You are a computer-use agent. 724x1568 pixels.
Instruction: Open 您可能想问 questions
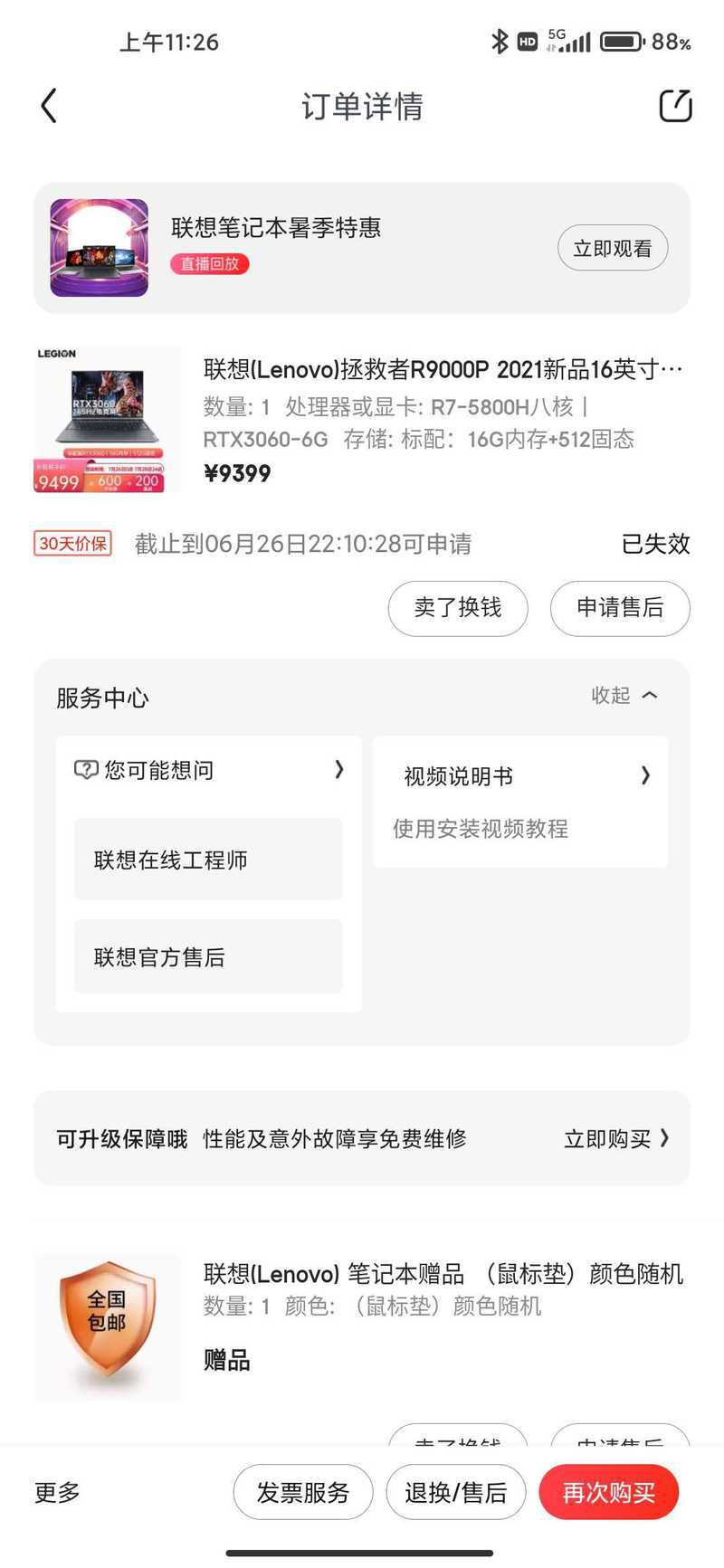(208, 770)
